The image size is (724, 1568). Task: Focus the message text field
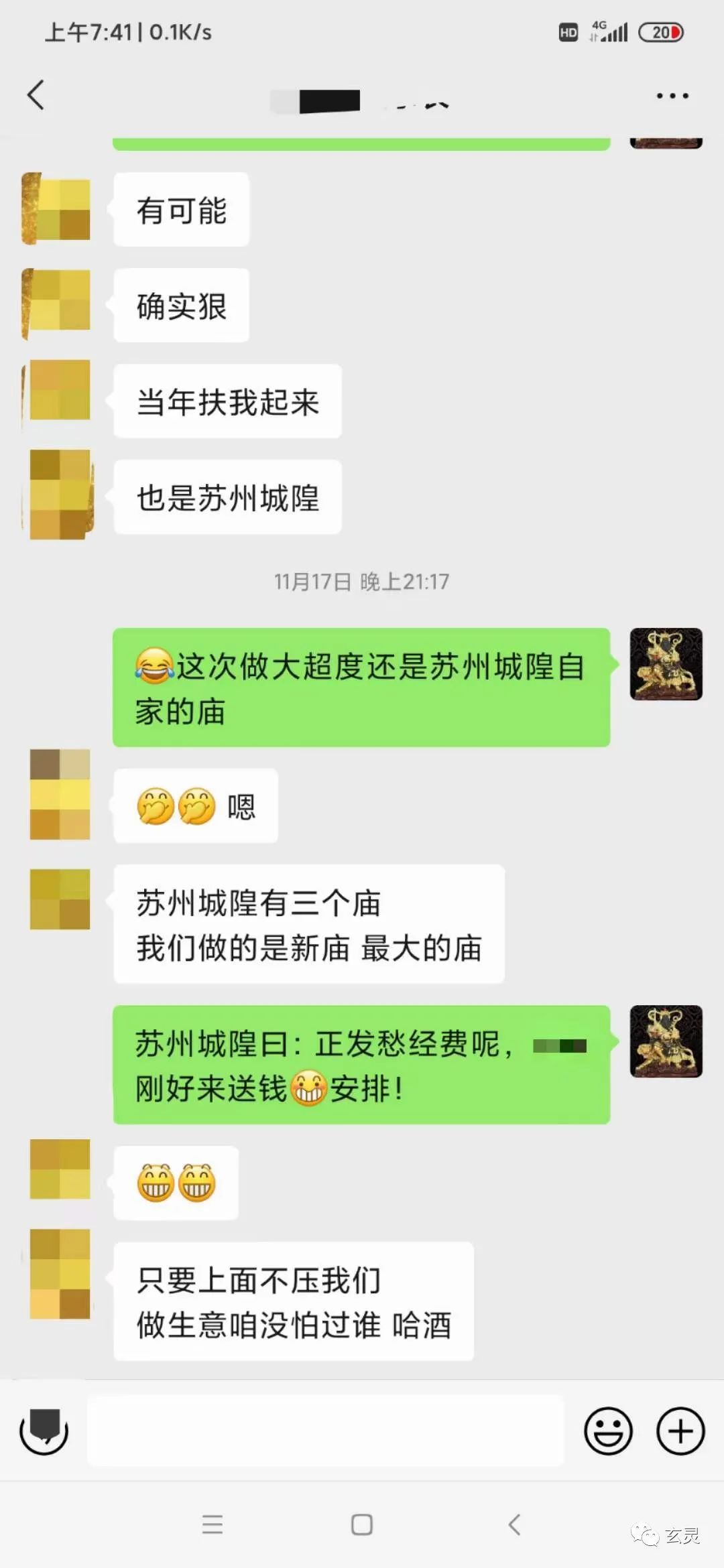(x=326, y=1431)
